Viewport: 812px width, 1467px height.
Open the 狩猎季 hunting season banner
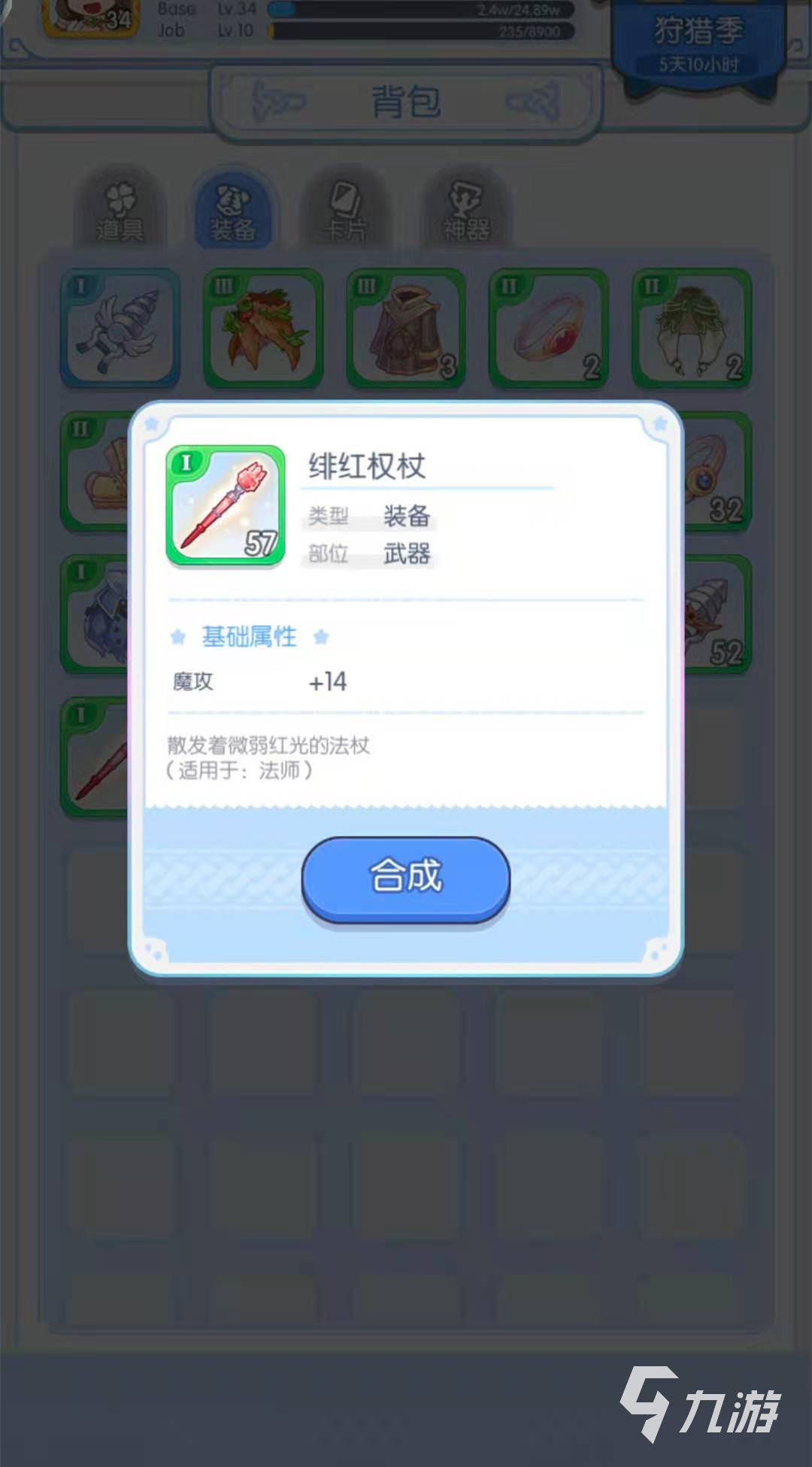[x=698, y=44]
